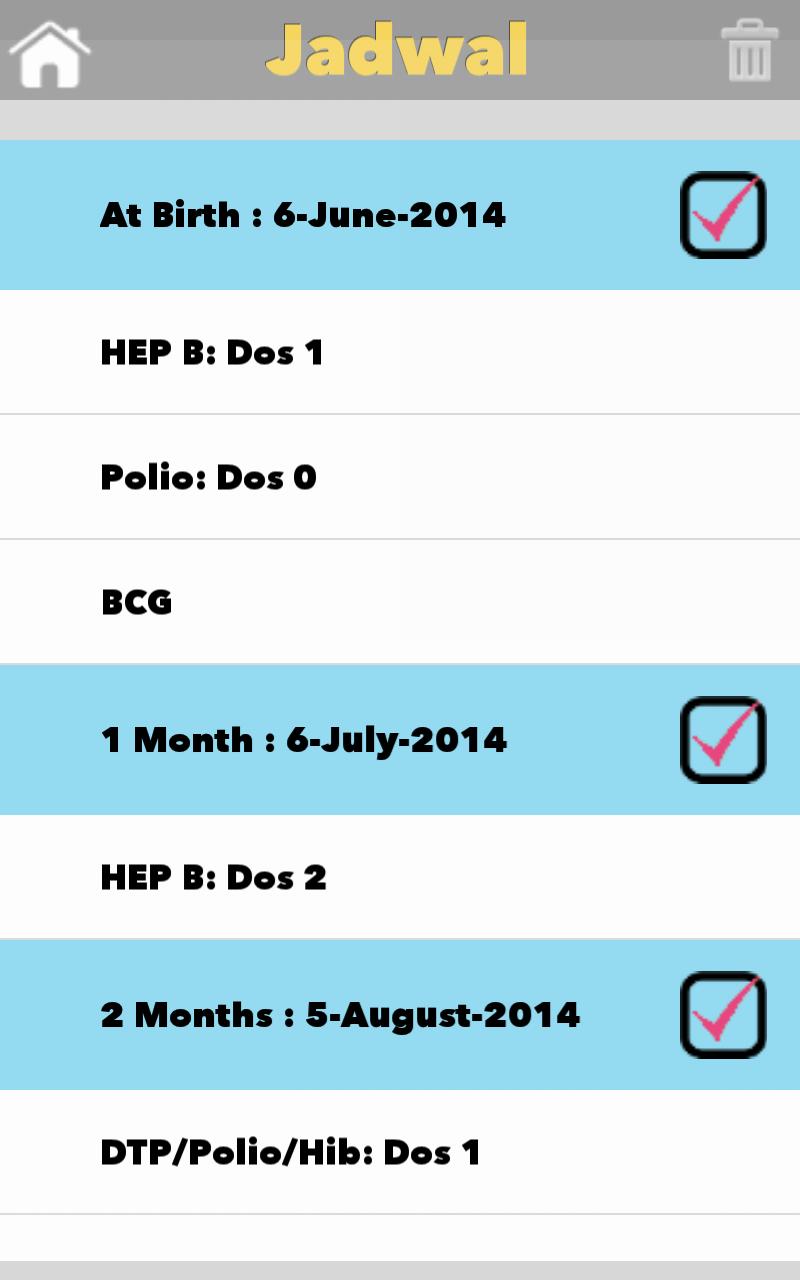Tap the trash bin delete icon
800x1280 pixels.
coord(748,51)
